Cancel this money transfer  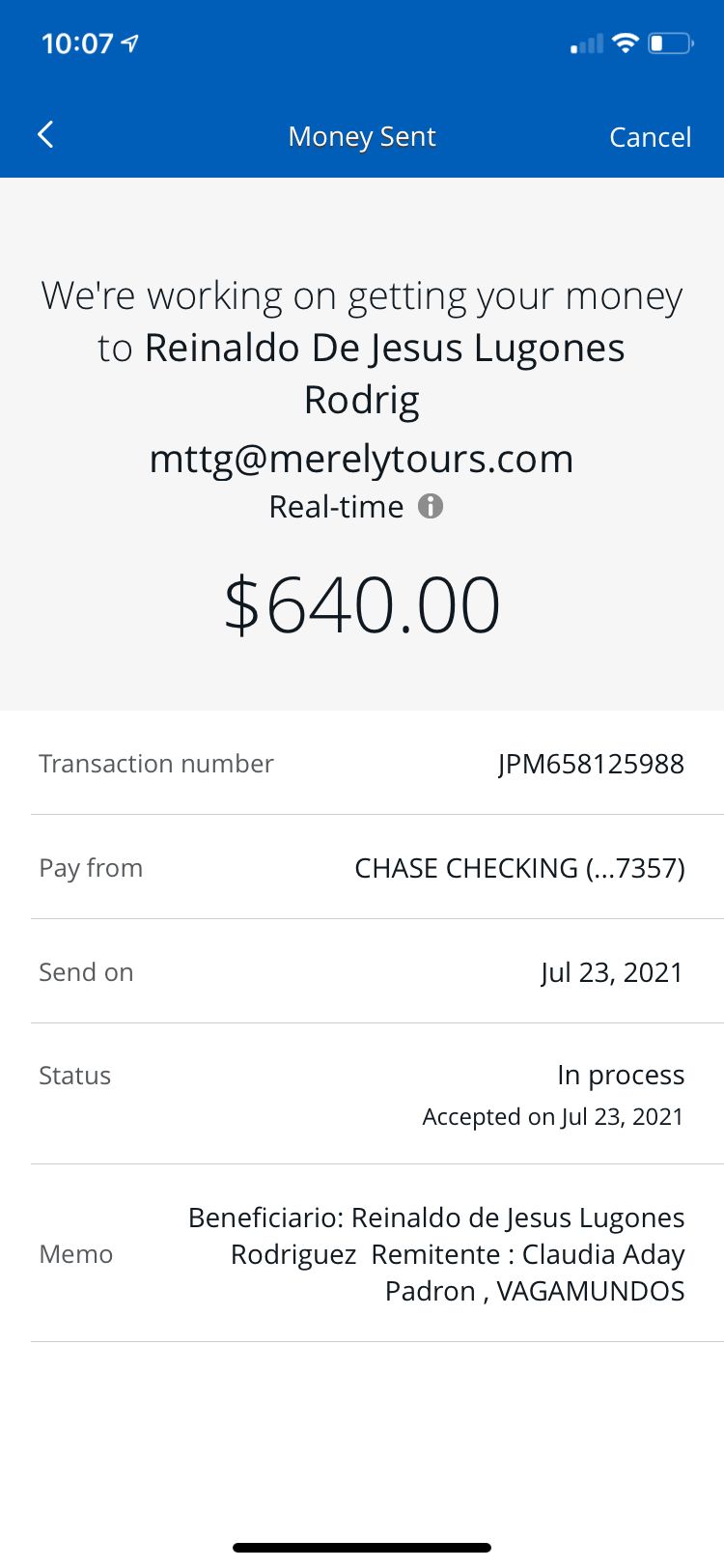pos(650,137)
